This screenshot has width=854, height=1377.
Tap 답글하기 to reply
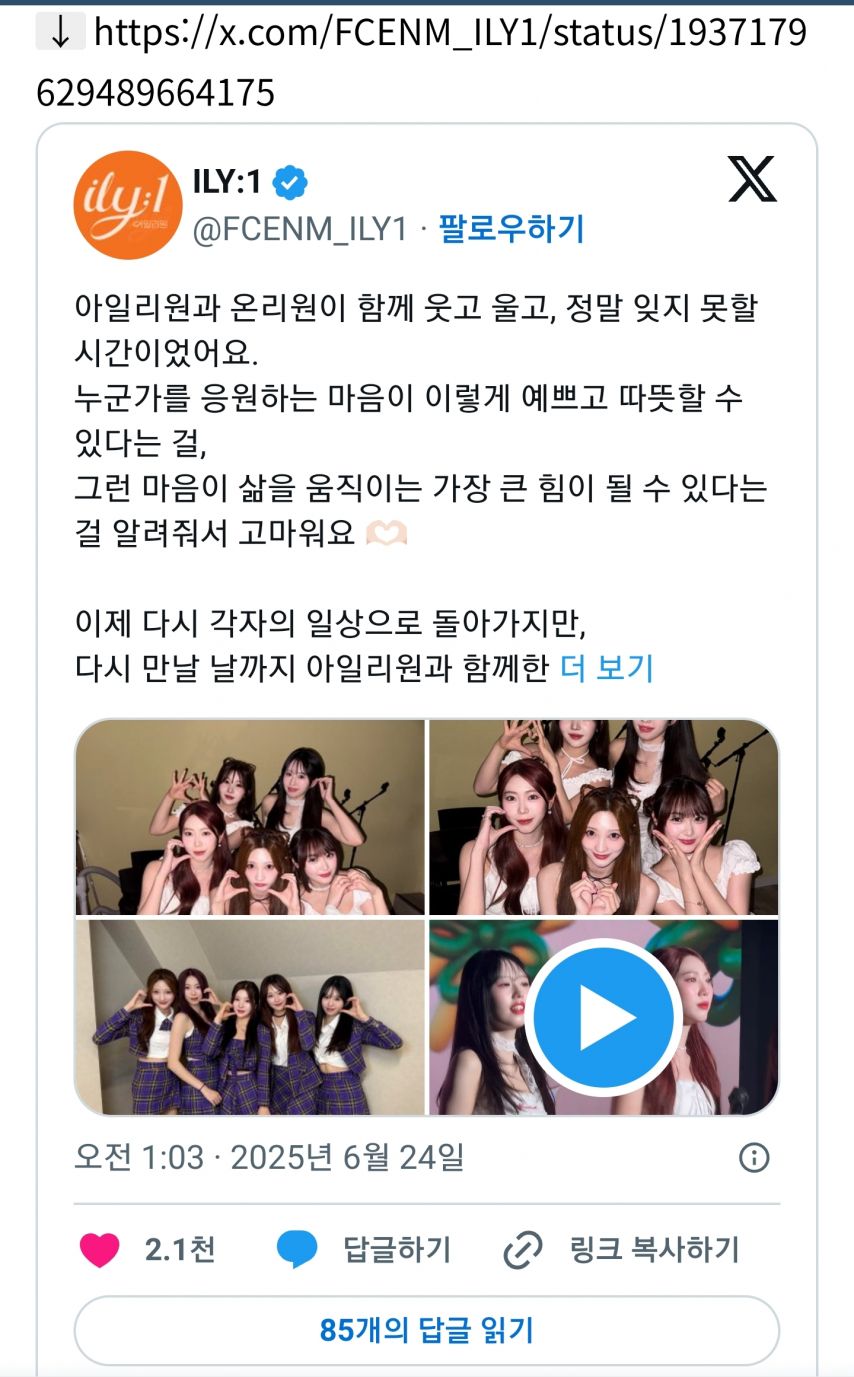pos(365,1249)
